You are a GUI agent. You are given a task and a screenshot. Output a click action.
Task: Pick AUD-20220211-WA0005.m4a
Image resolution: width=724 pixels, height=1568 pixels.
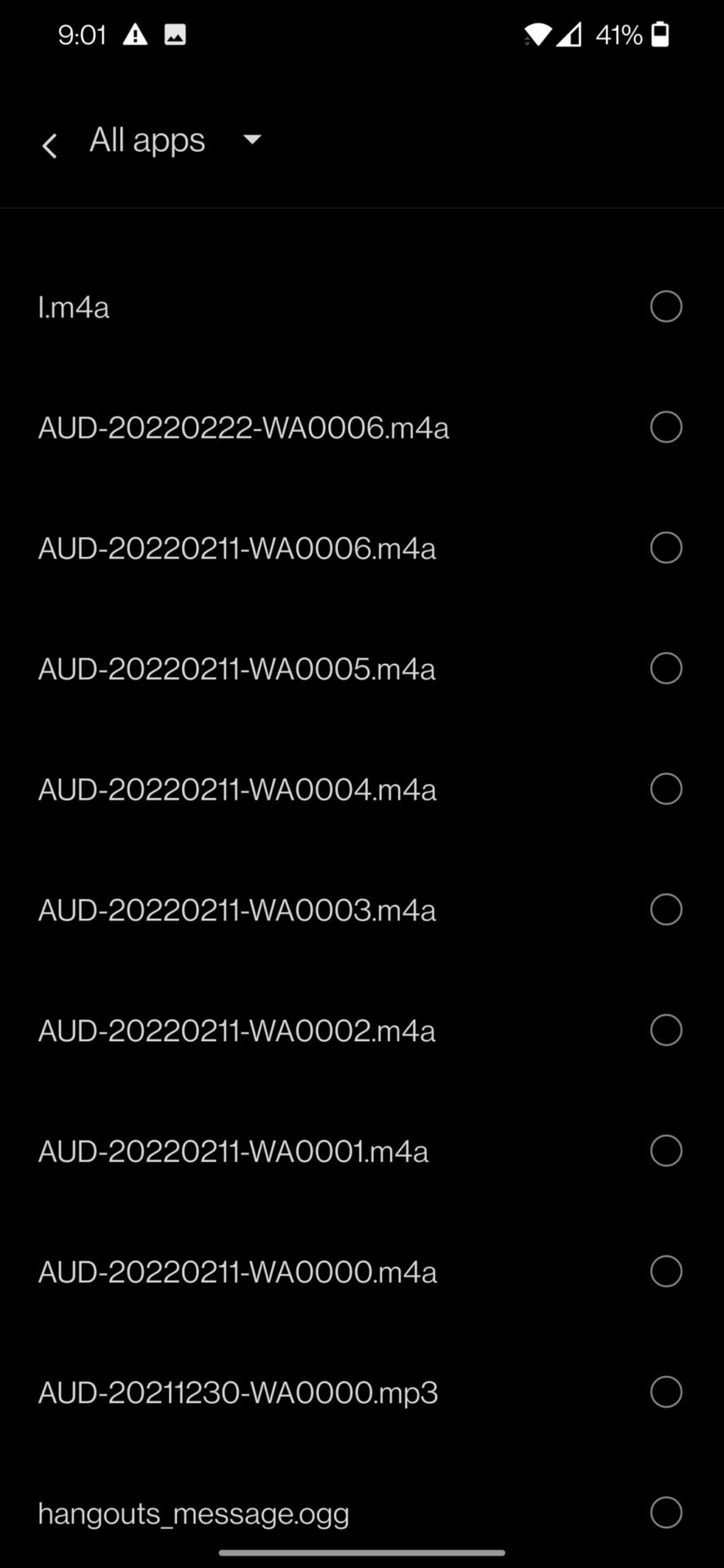click(x=665, y=668)
